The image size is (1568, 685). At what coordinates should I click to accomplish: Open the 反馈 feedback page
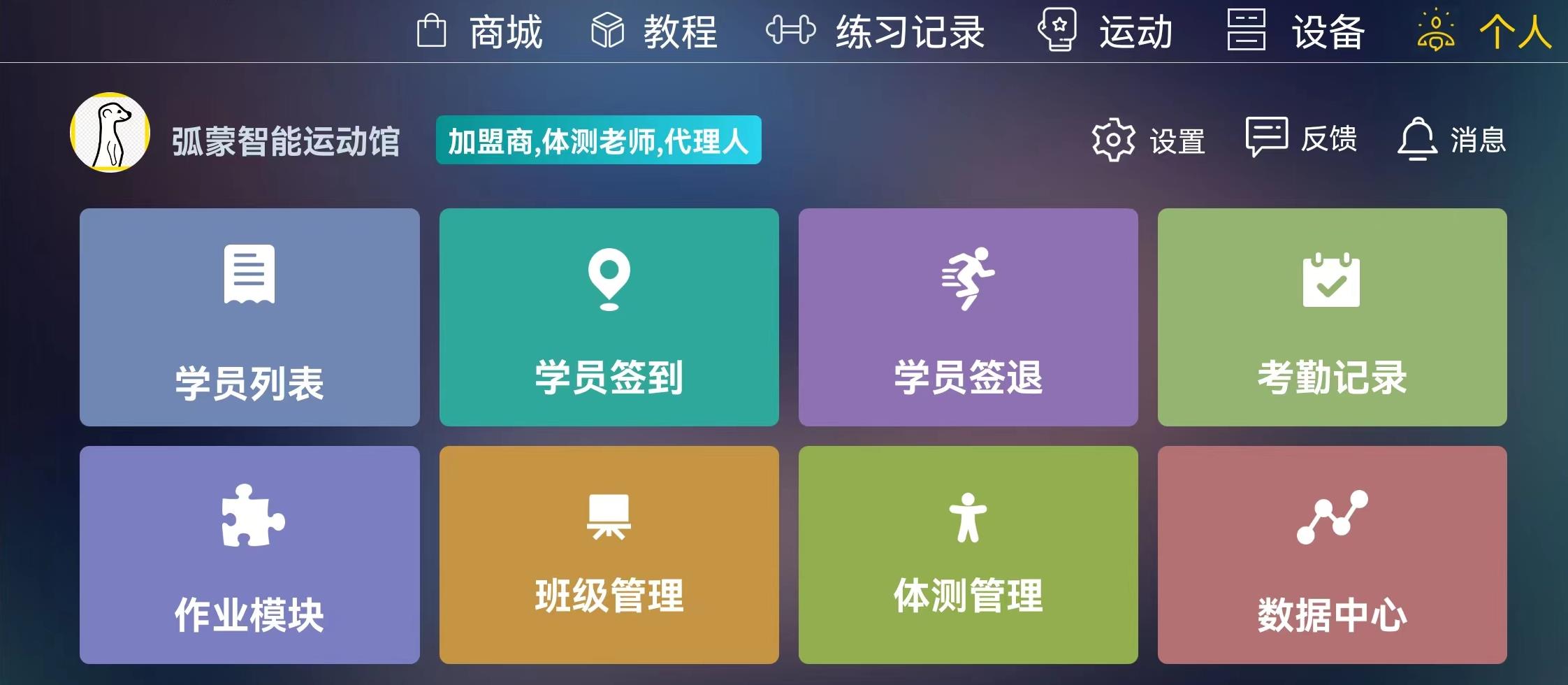coord(1301,138)
